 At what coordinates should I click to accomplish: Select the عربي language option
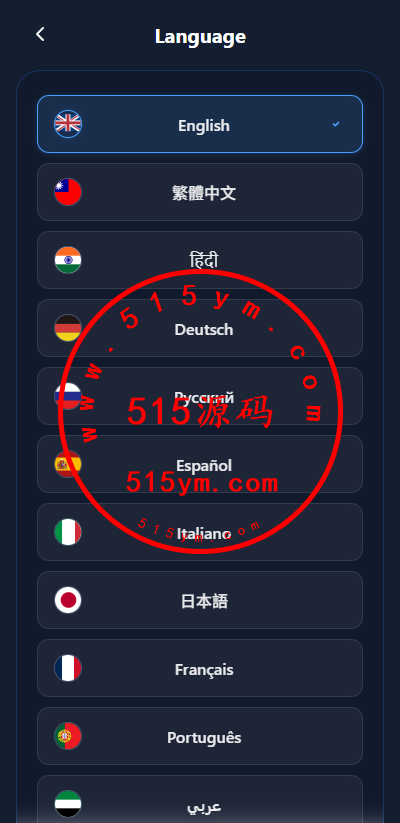coord(200,799)
